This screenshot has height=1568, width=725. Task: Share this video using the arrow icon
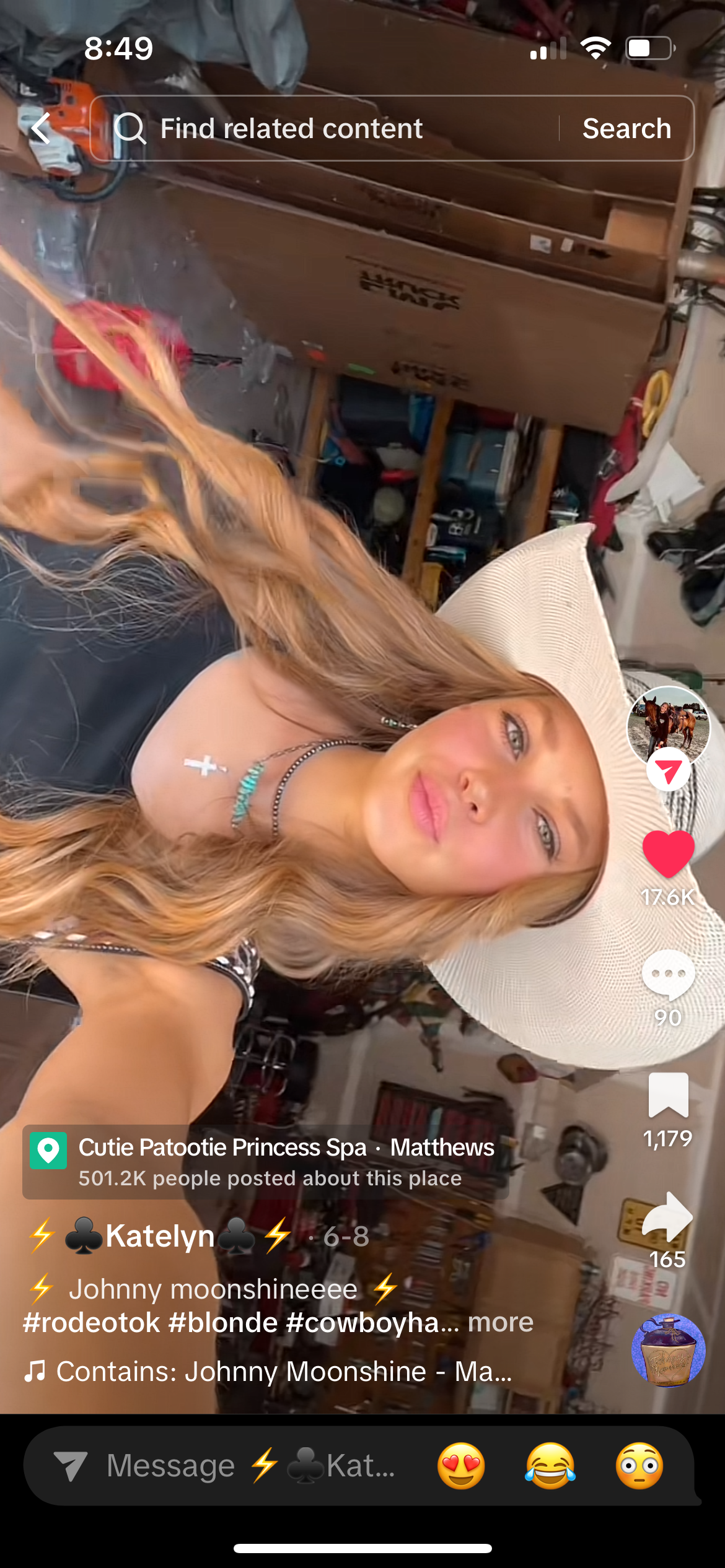668,1217
